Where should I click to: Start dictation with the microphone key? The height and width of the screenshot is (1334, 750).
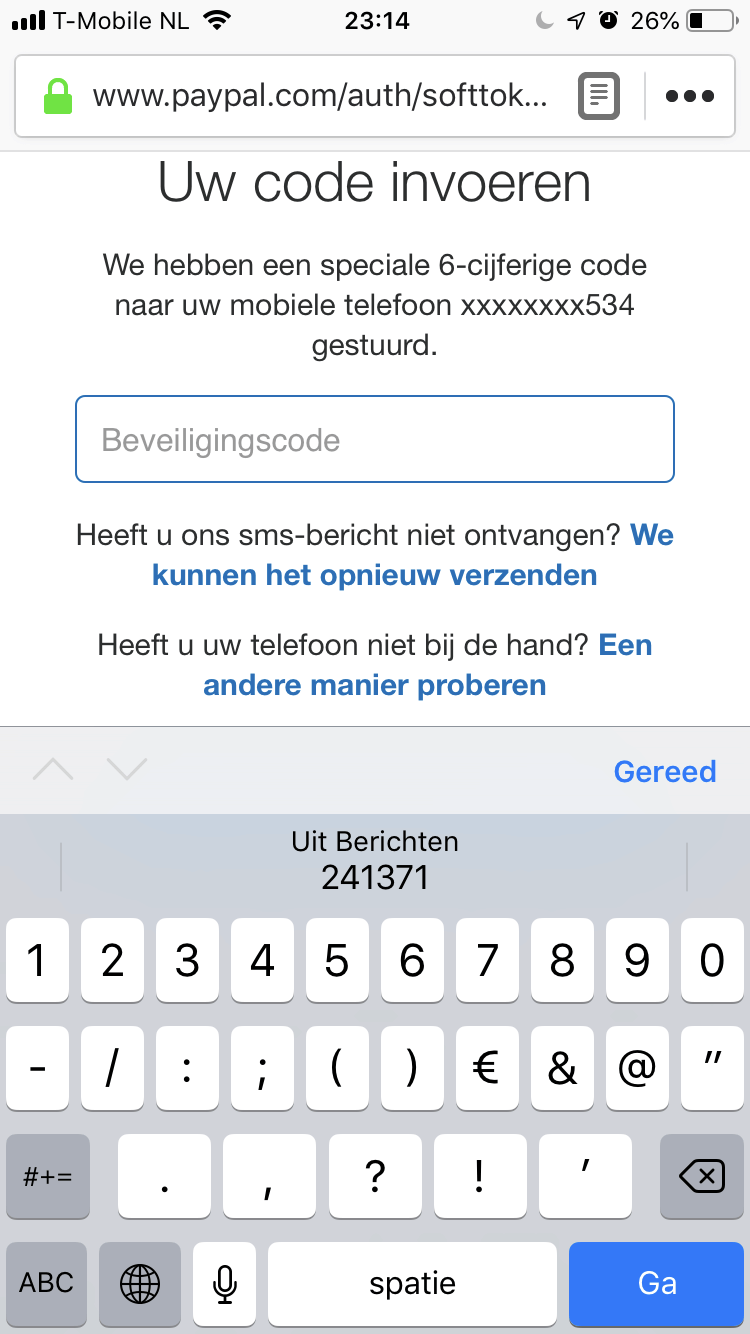tap(225, 1283)
